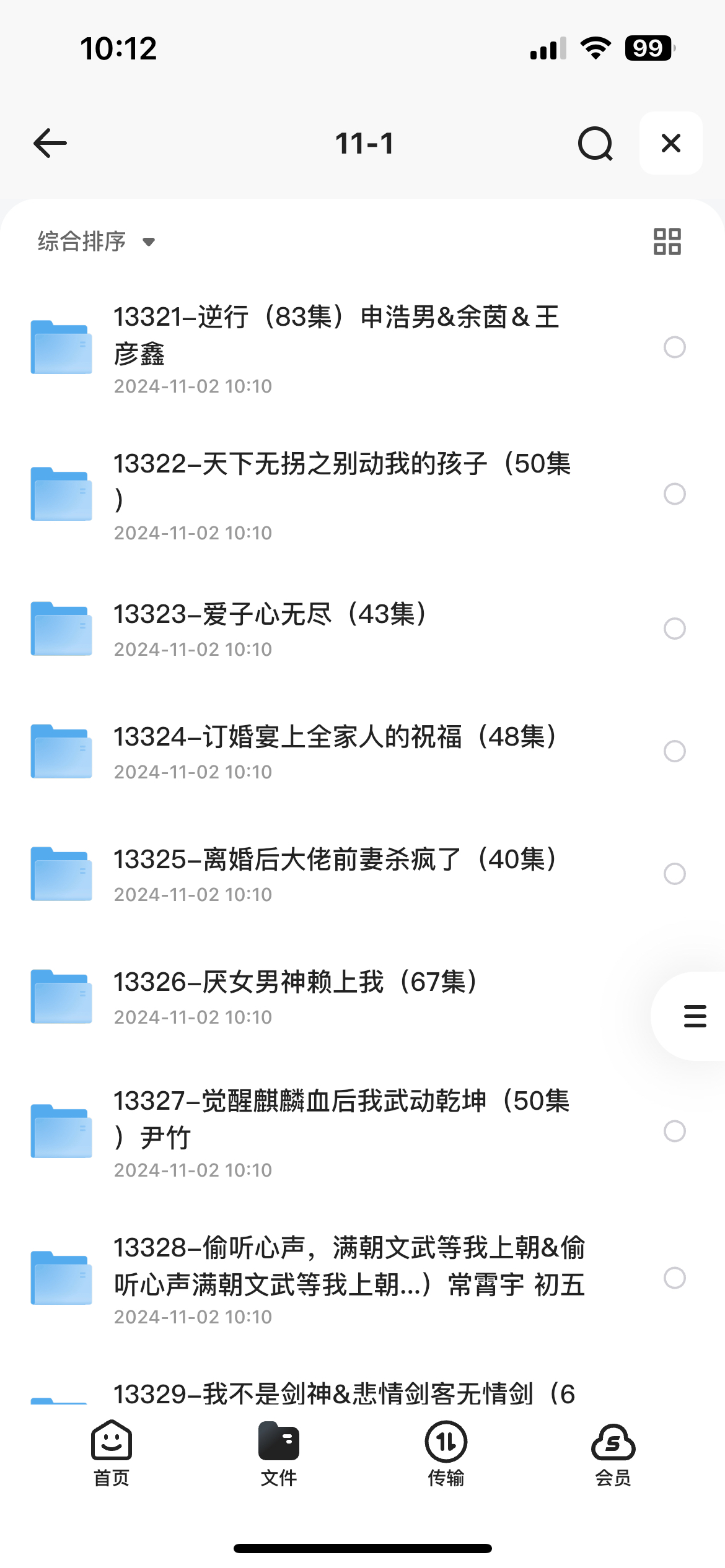Screen dimensions: 725x1568
Task: Switch to the 首页 tab
Action: click(x=112, y=1453)
